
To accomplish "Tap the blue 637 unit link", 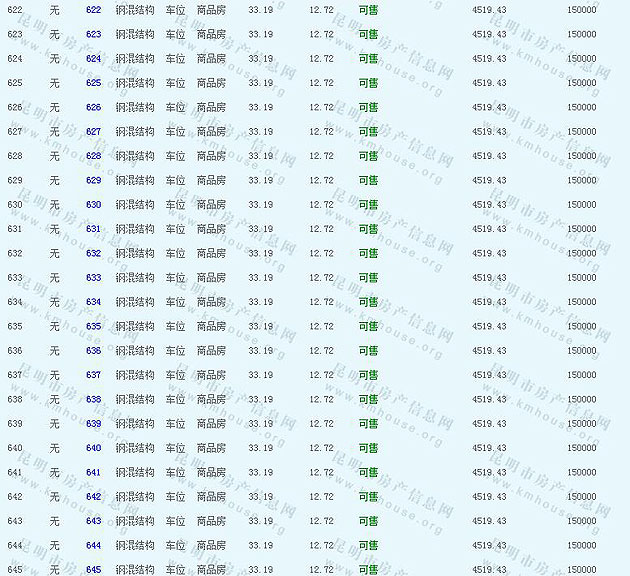I will point(93,375).
